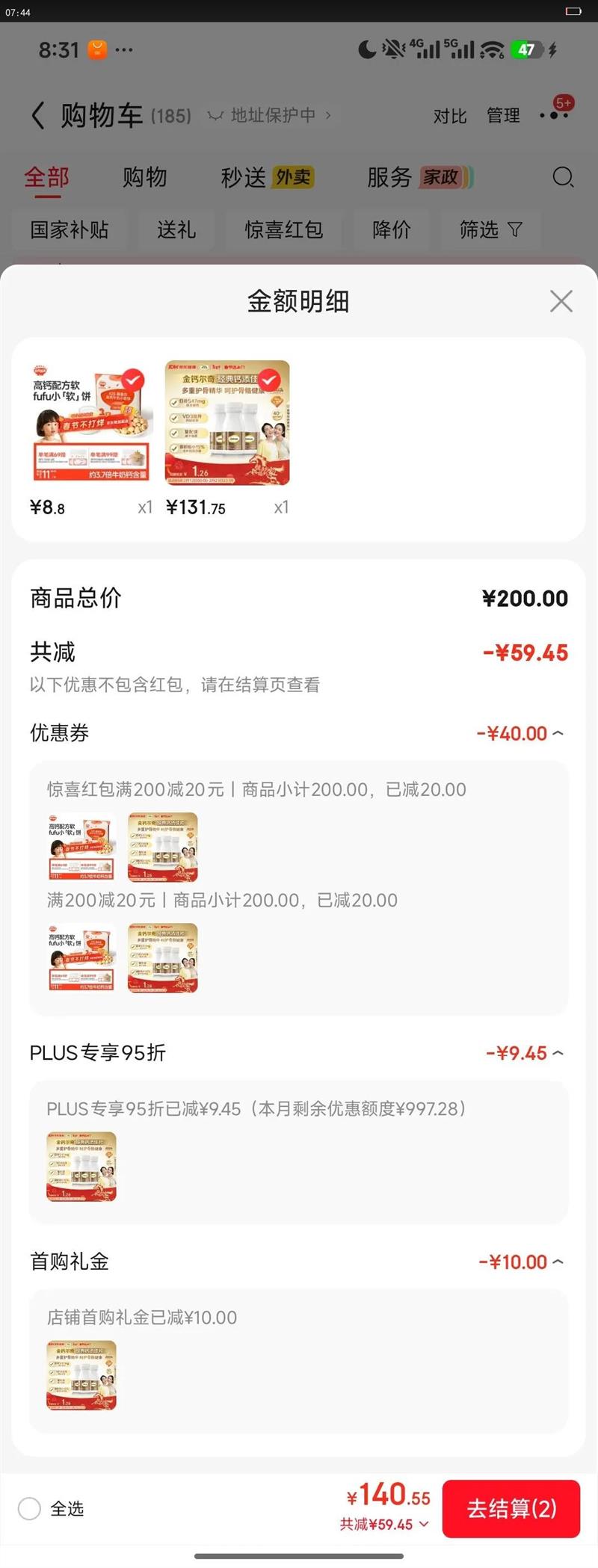
Task: Select the 惊喜红包 filter chip
Action: tap(284, 229)
